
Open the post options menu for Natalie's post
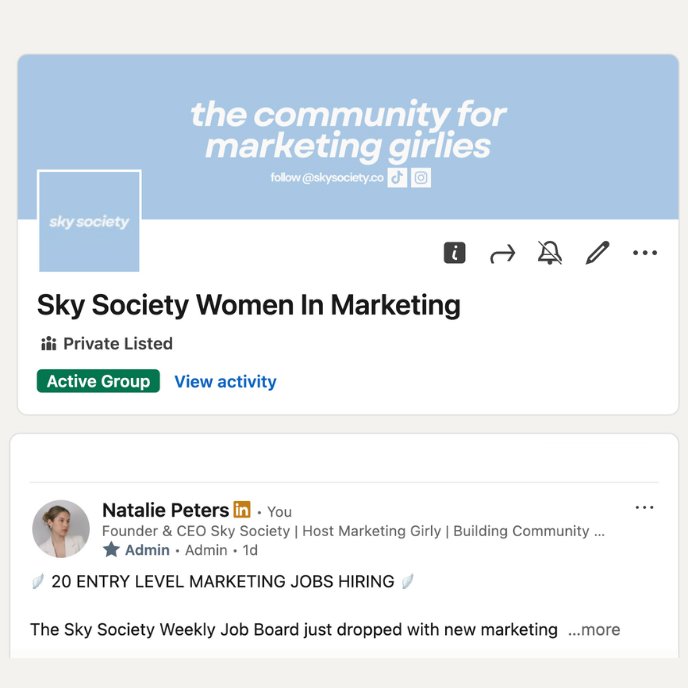coord(645,508)
